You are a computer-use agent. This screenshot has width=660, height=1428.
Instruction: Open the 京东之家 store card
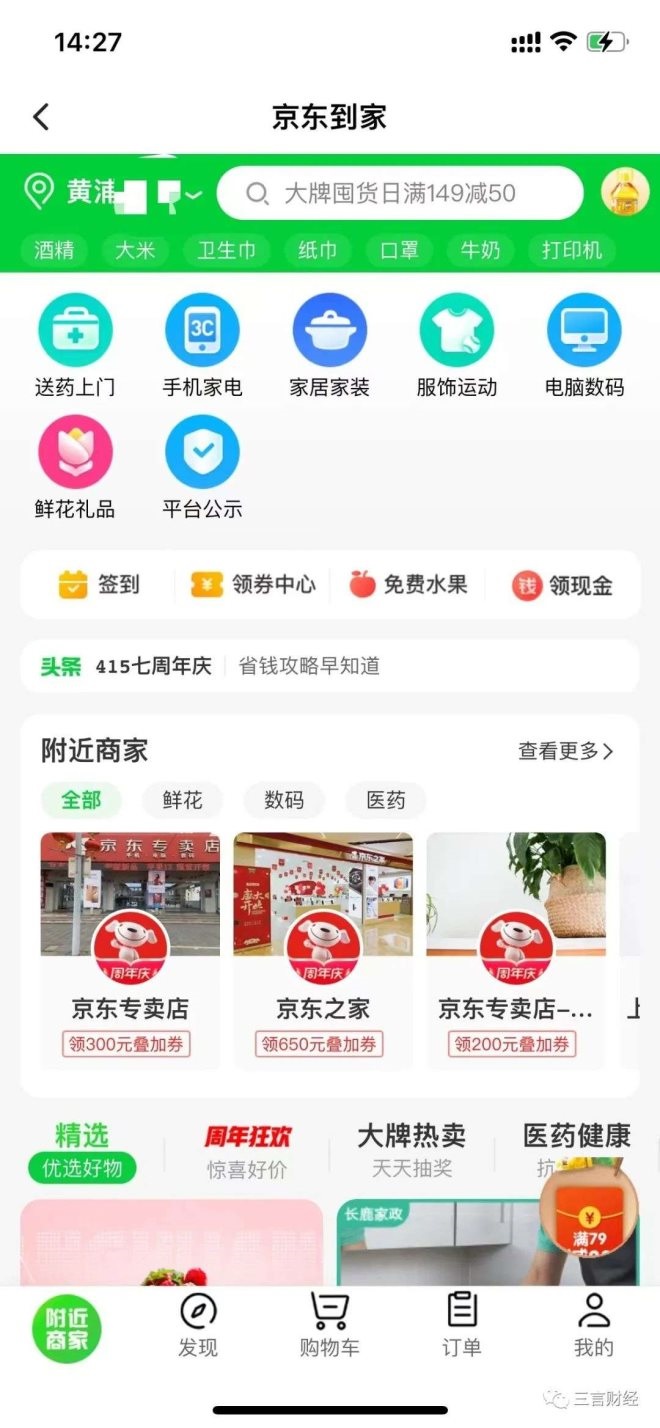click(323, 950)
